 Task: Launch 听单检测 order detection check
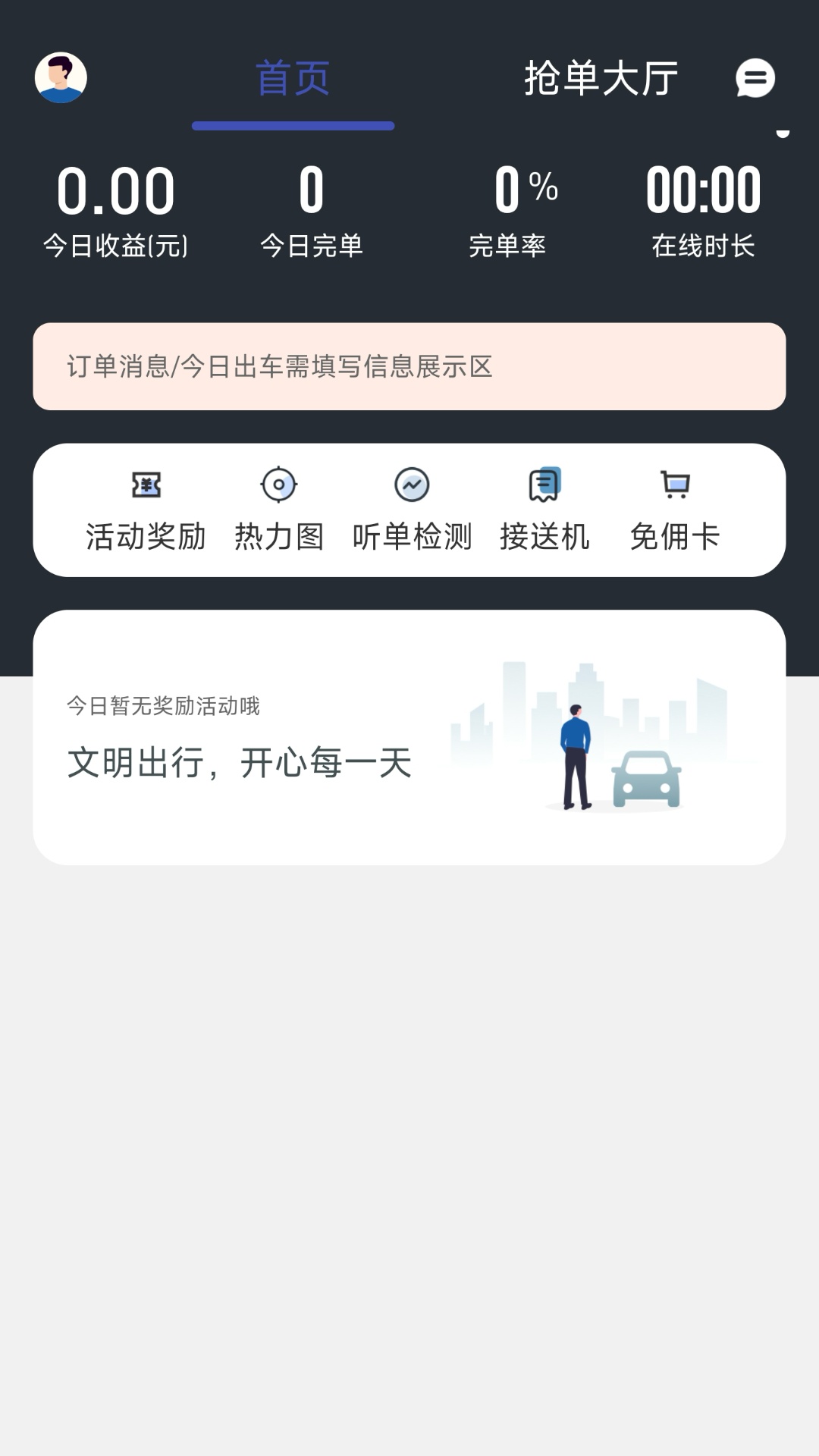pyautogui.click(x=412, y=513)
